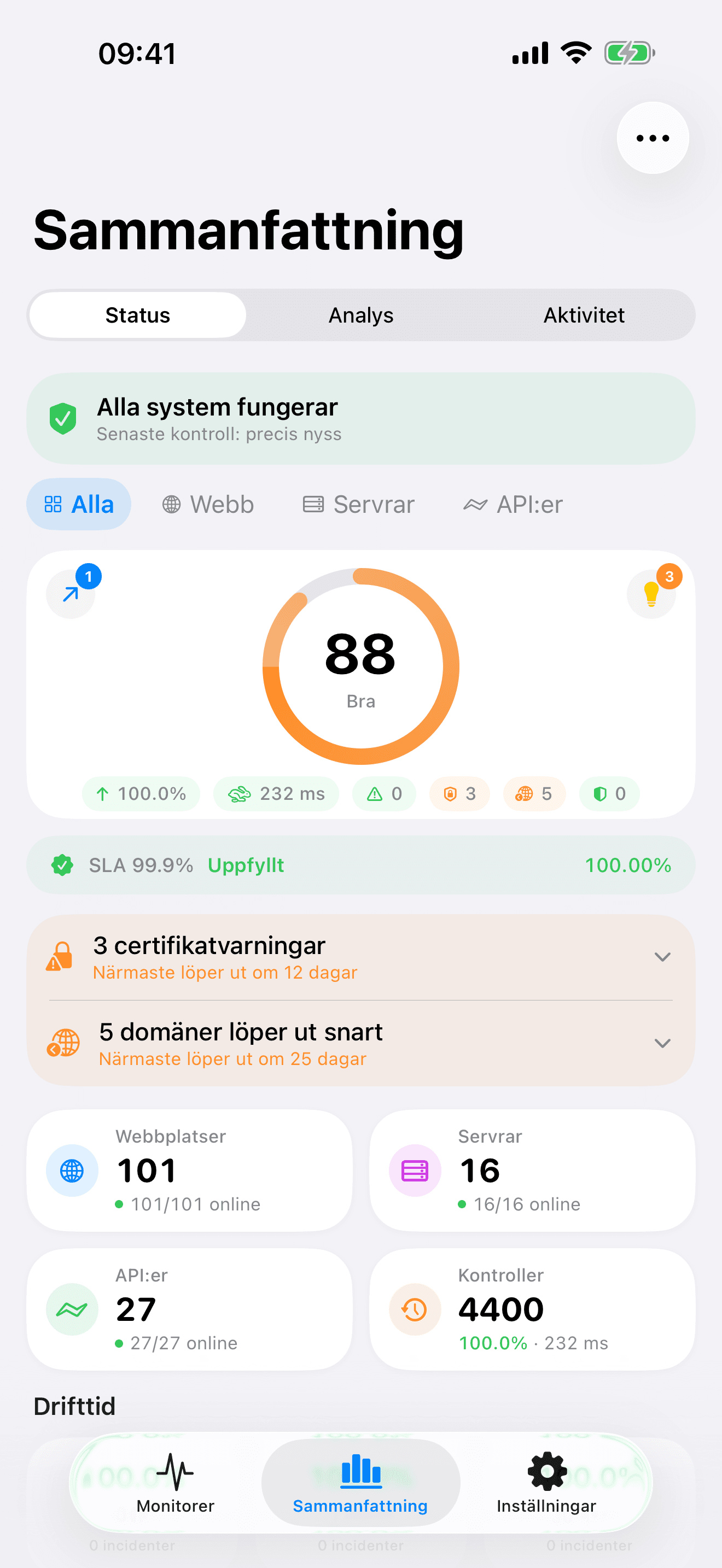Select the uptime percentage pill badge
Screen dimensions: 722x1568
[141, 794]
